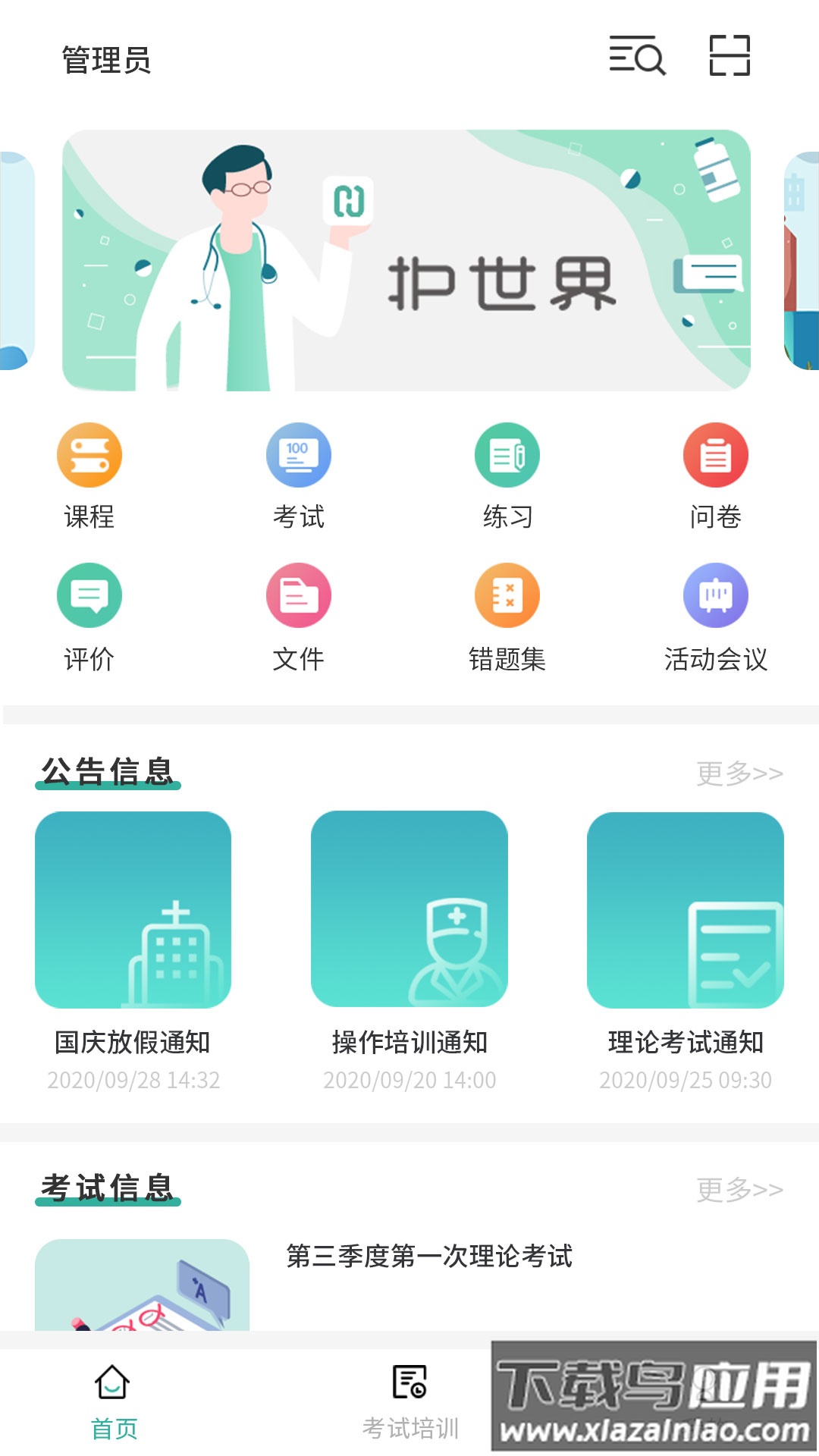The height and width of the screenshot is (1456, 819).
Task: Open the 理论考试通知 announcement thumbnail
Action: click(685, 914)
